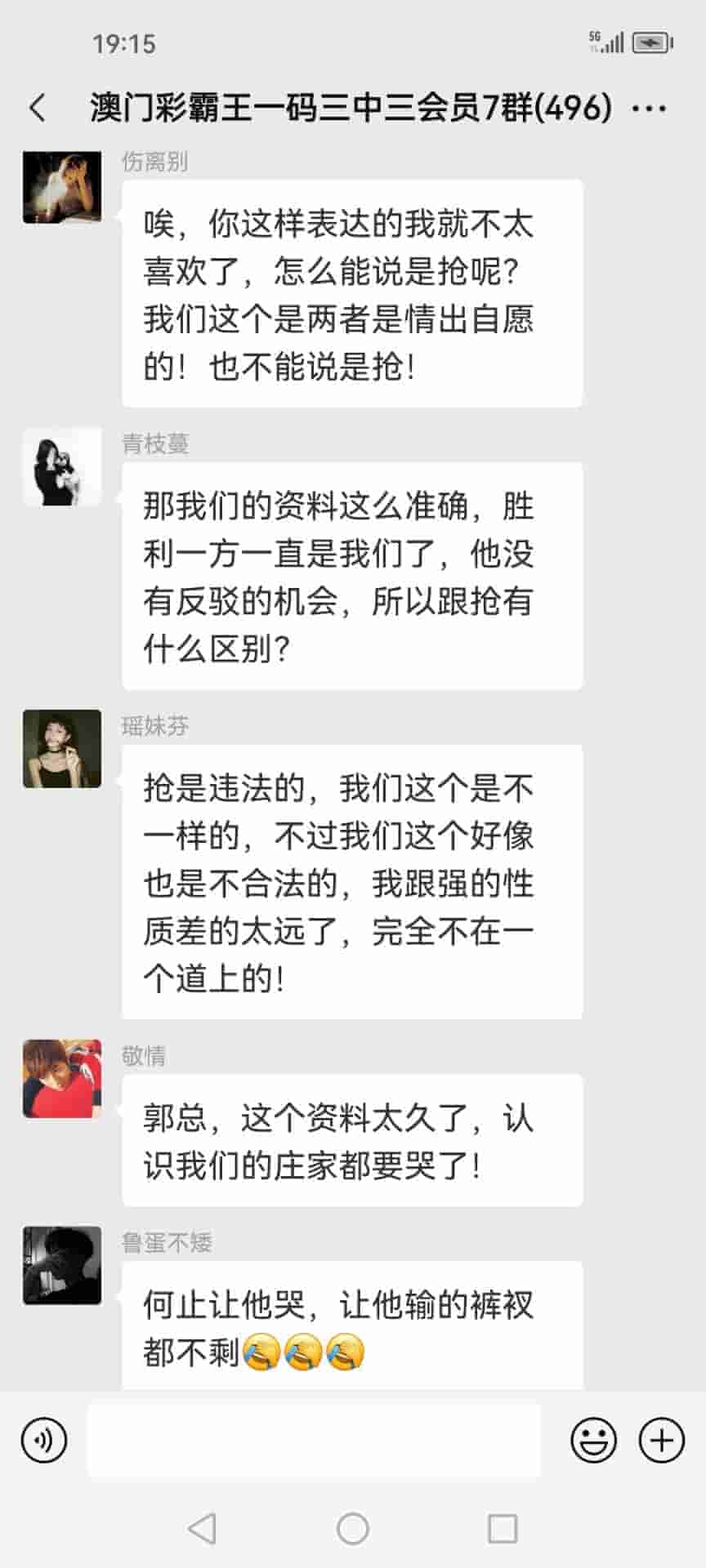Focus the message text field

click(x=314, y=1440)
